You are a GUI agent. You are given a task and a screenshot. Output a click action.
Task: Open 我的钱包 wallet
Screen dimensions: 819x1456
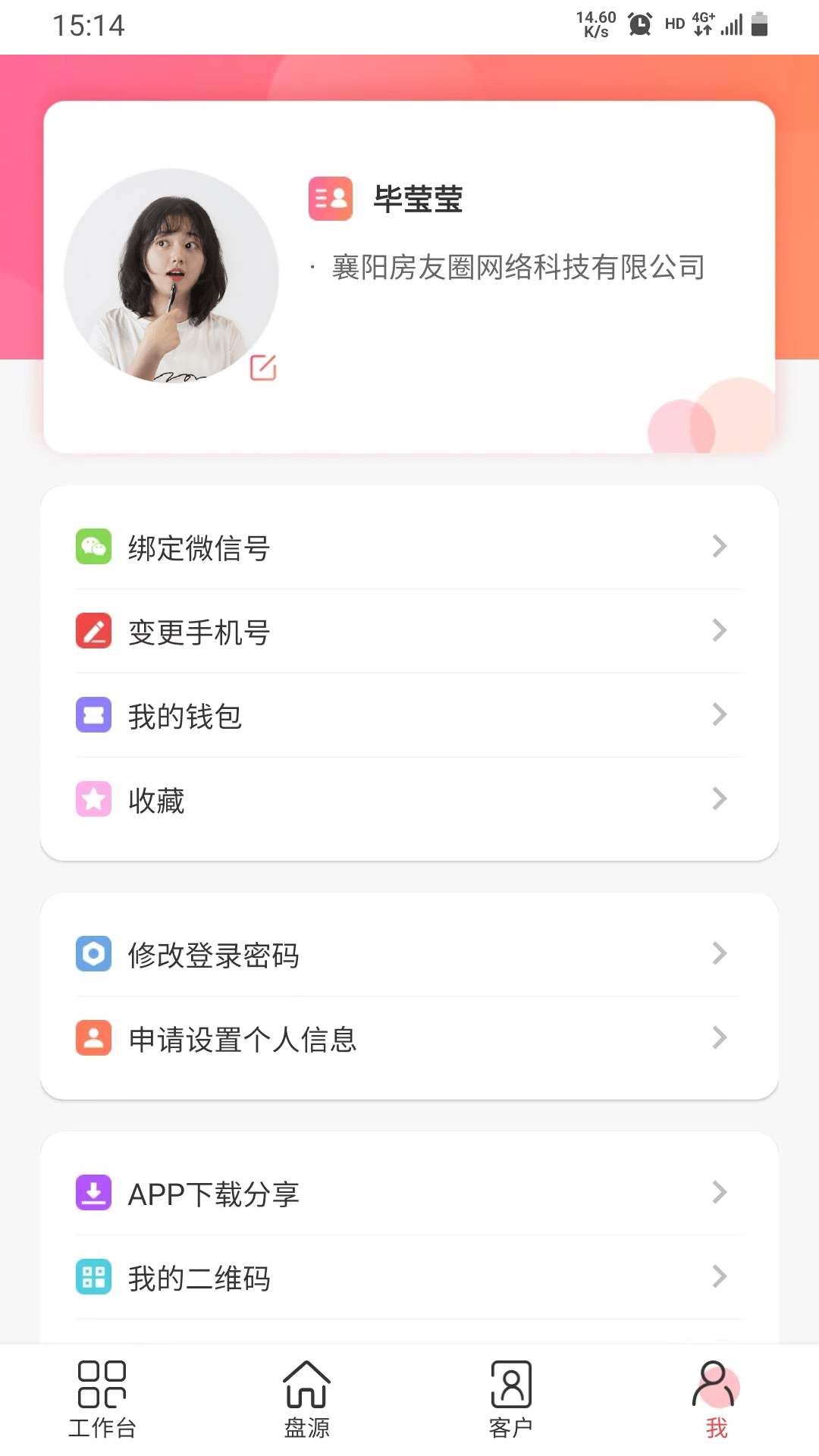tap(408, 715)
